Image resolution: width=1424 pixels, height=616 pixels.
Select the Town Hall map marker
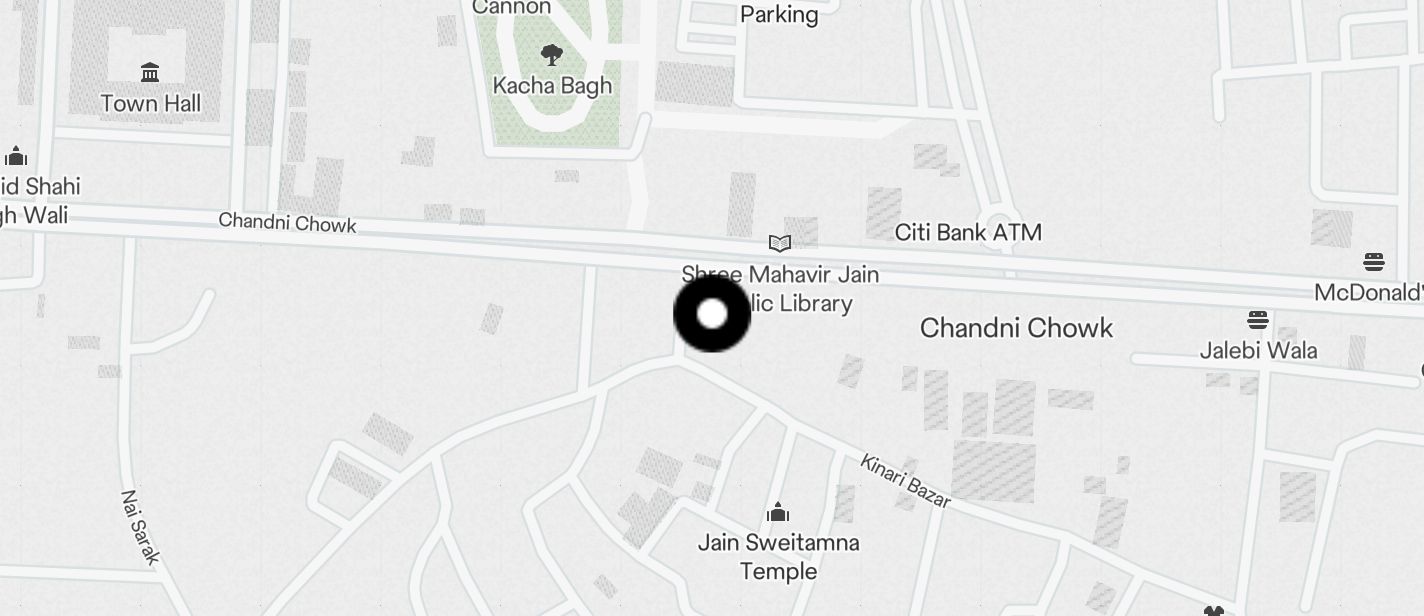pyautogui.click(x=150, y=72)
